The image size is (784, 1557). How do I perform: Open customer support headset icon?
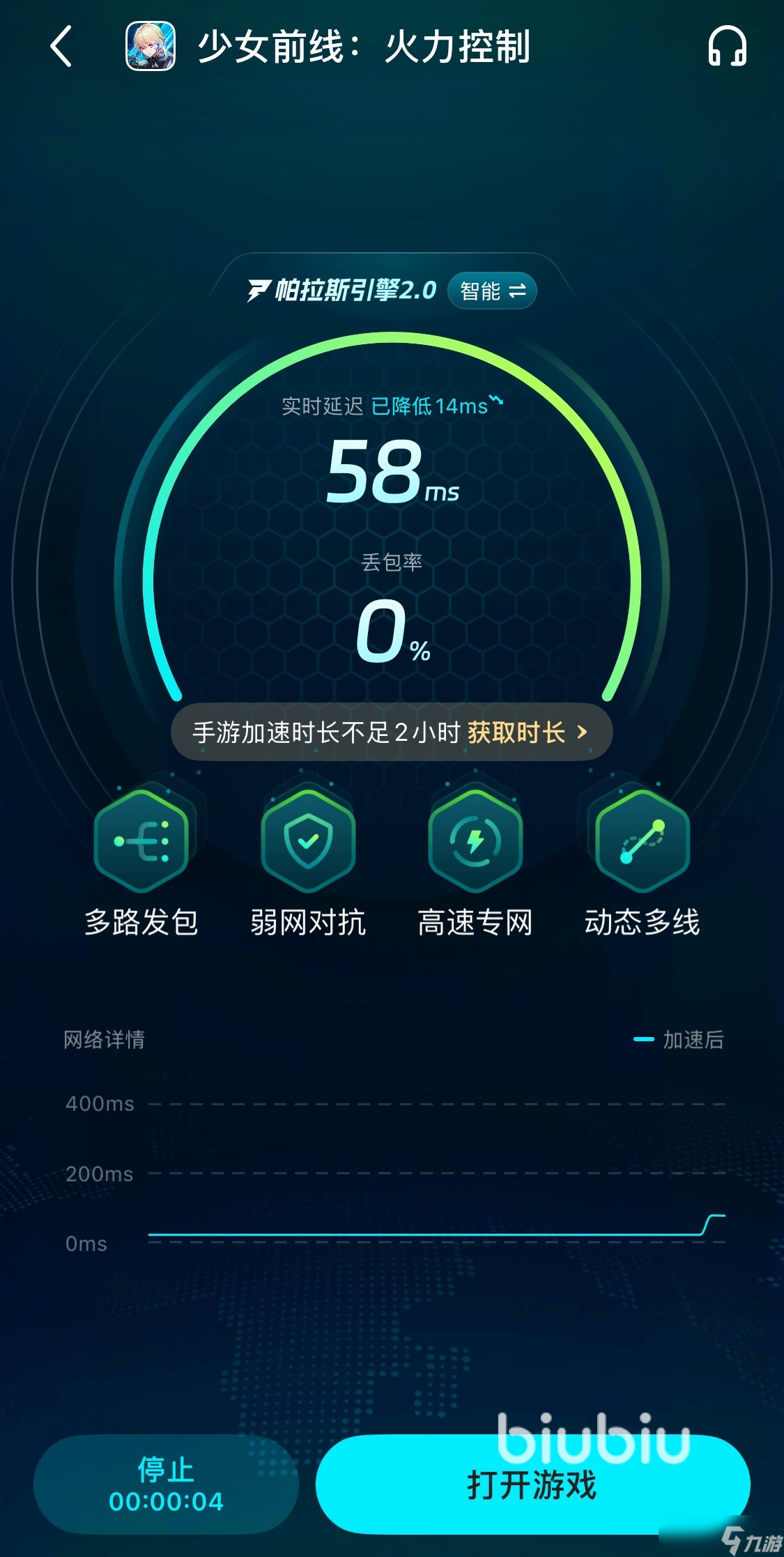[x=727, y=47]
